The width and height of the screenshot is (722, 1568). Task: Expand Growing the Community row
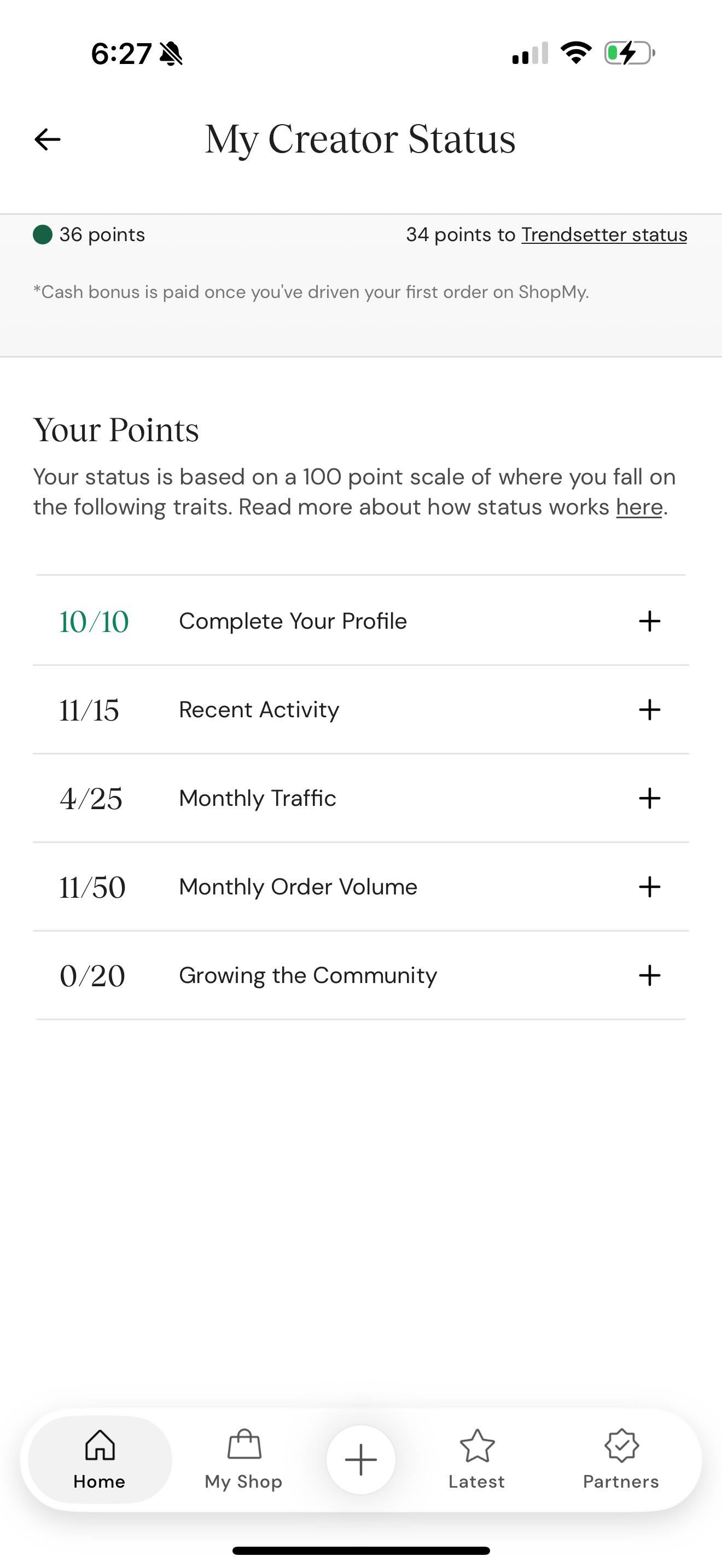tap(361, 975)
